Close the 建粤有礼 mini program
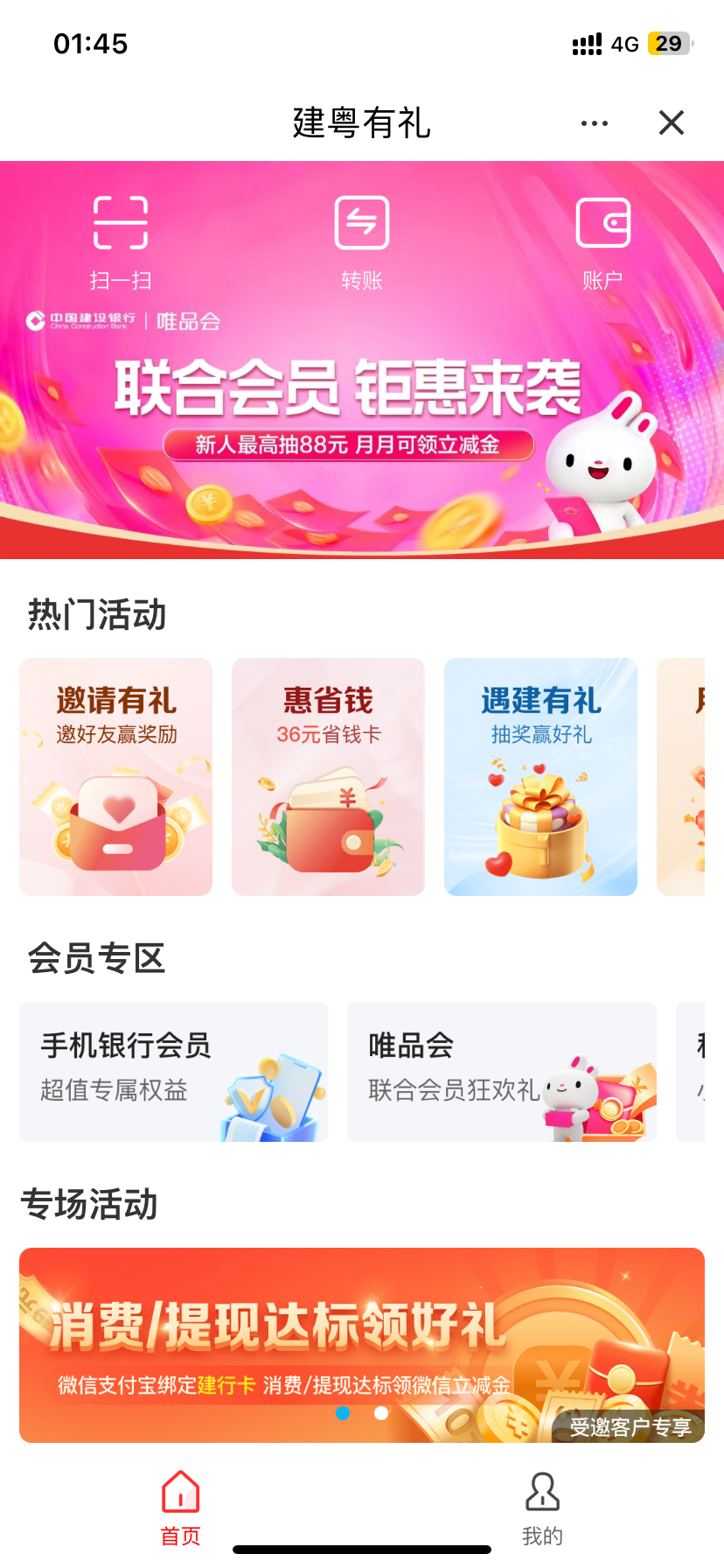 point(671,123)
